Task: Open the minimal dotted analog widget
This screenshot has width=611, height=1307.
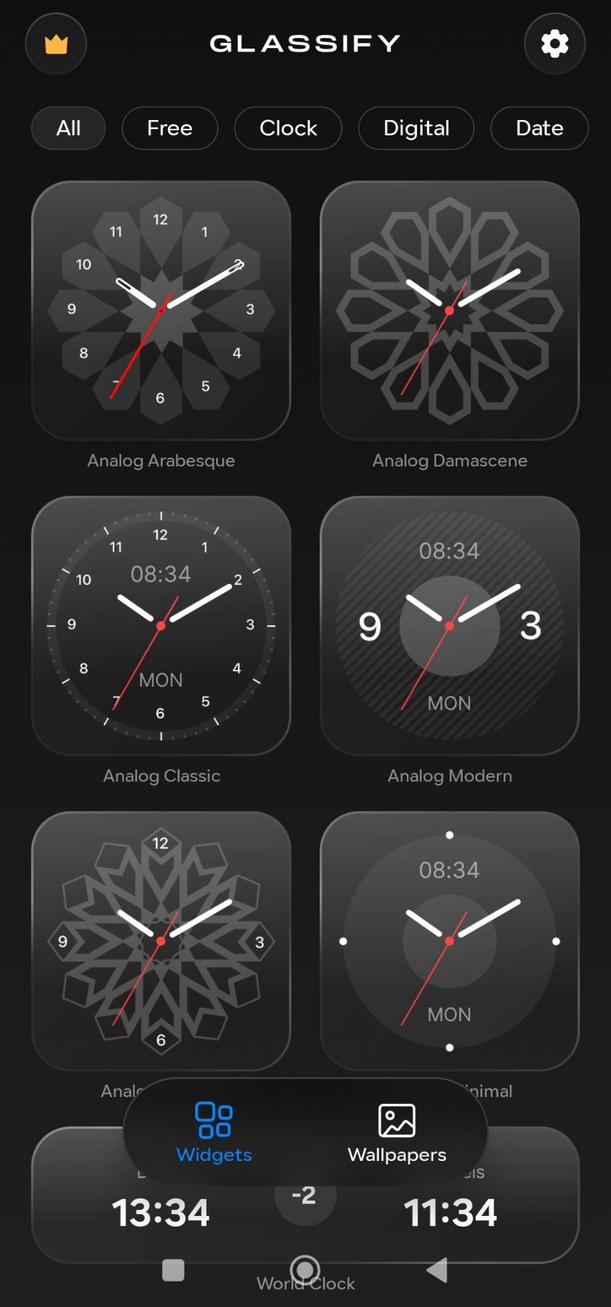Action: (x=449, y=941)
